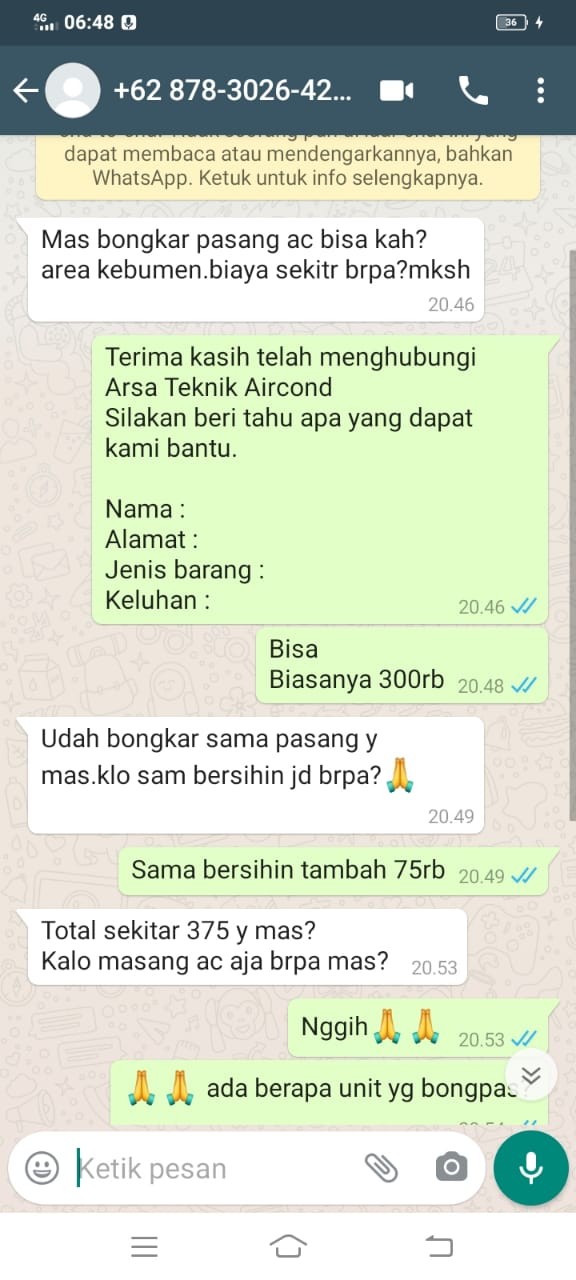Jump to the latest message

click(531, 1075)
